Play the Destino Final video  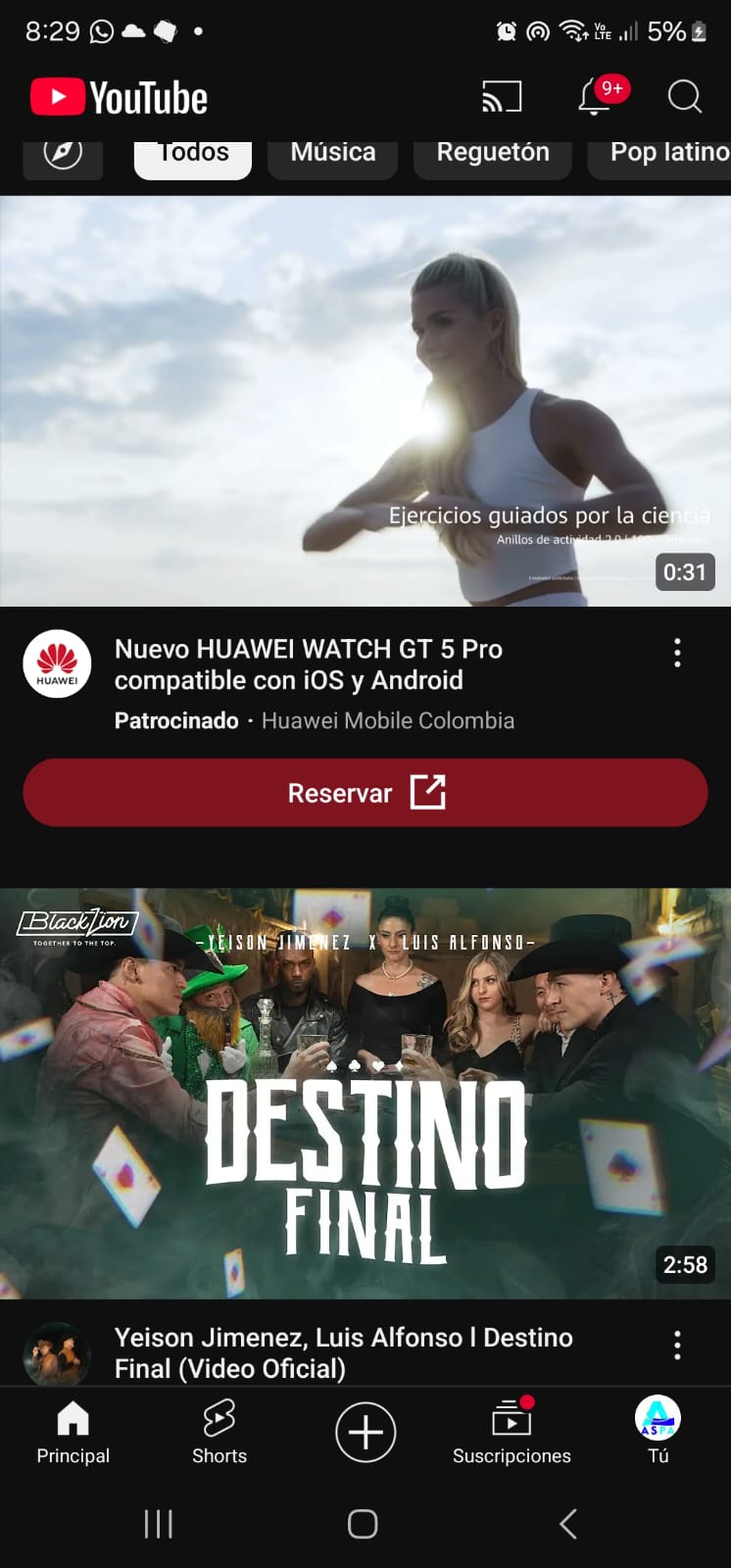(x=365, y=1093)
